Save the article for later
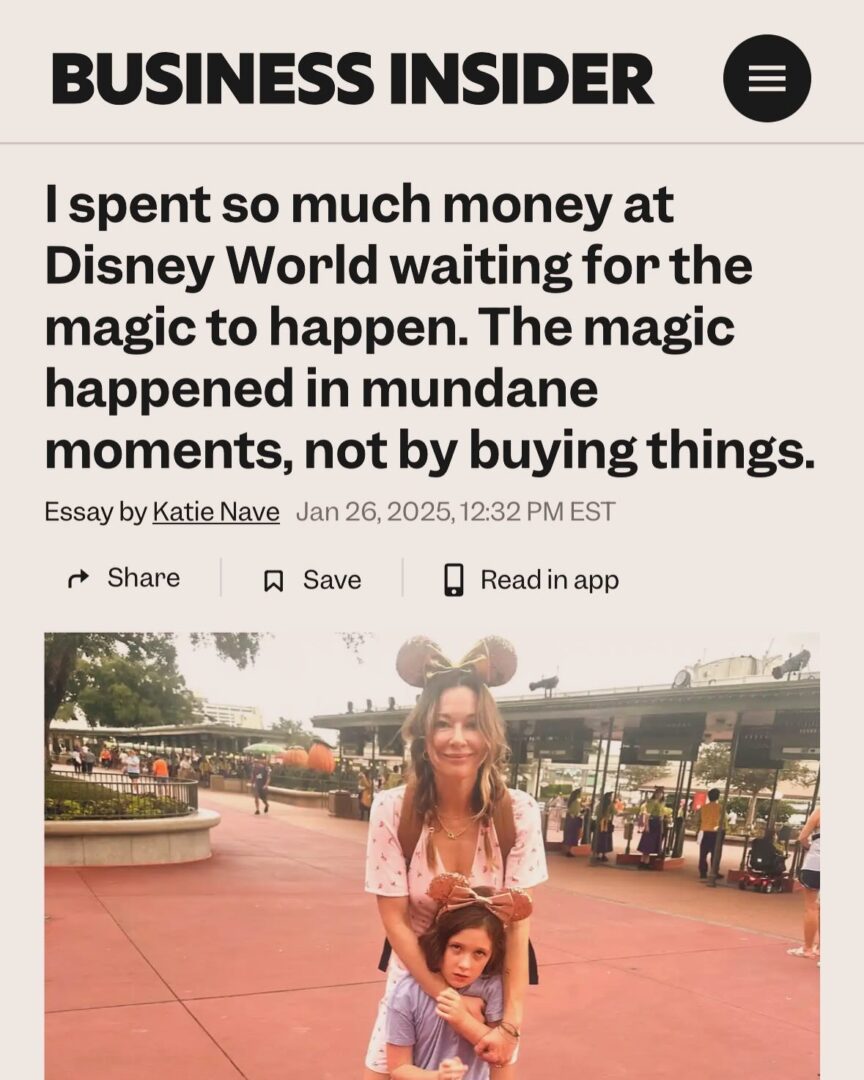 pyautogui.click(x=311, y=580)
